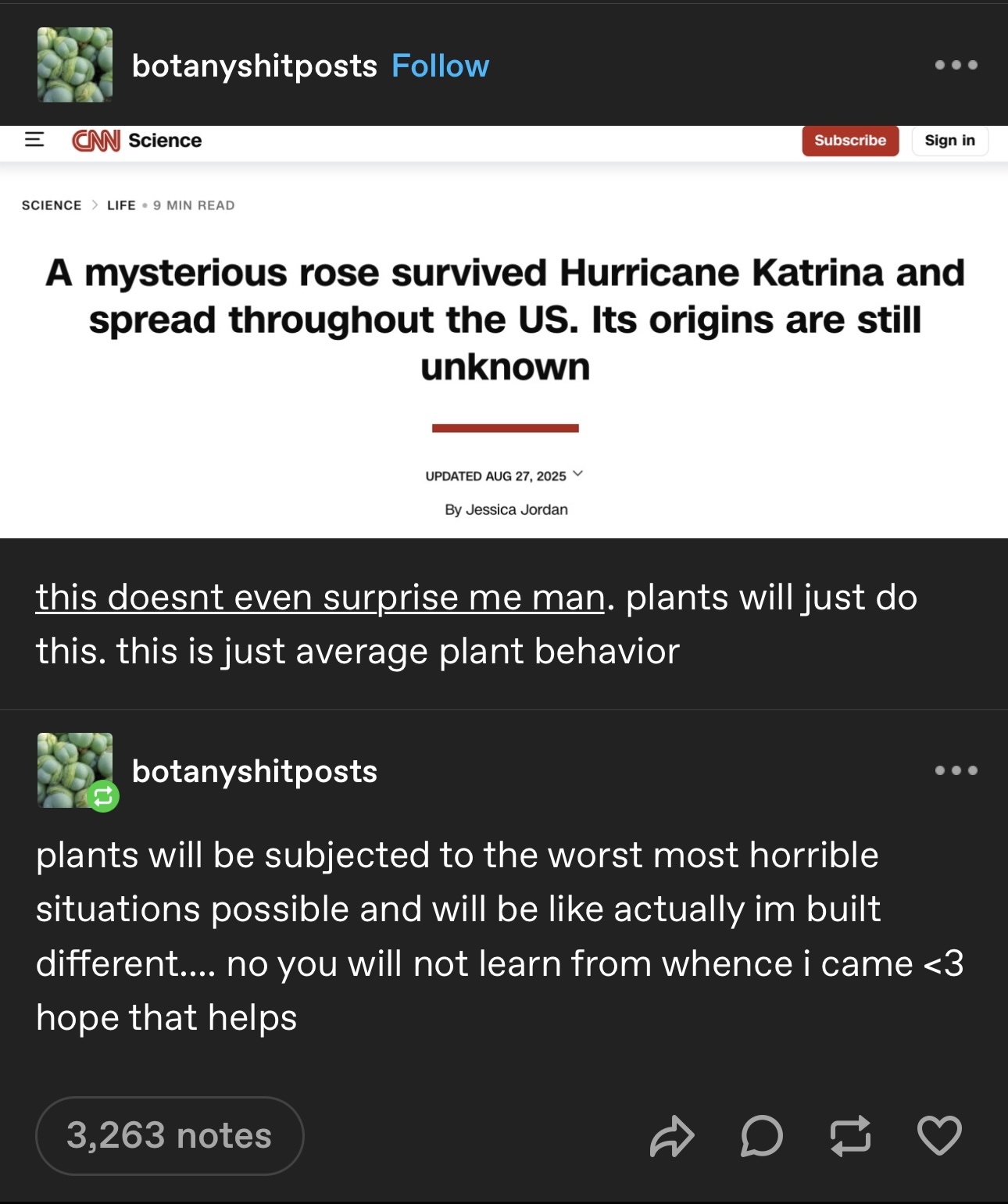Image resolution: width=1008 pixels, height=1204 pixels.
Task: Like this post
Action: [939, 1135]
